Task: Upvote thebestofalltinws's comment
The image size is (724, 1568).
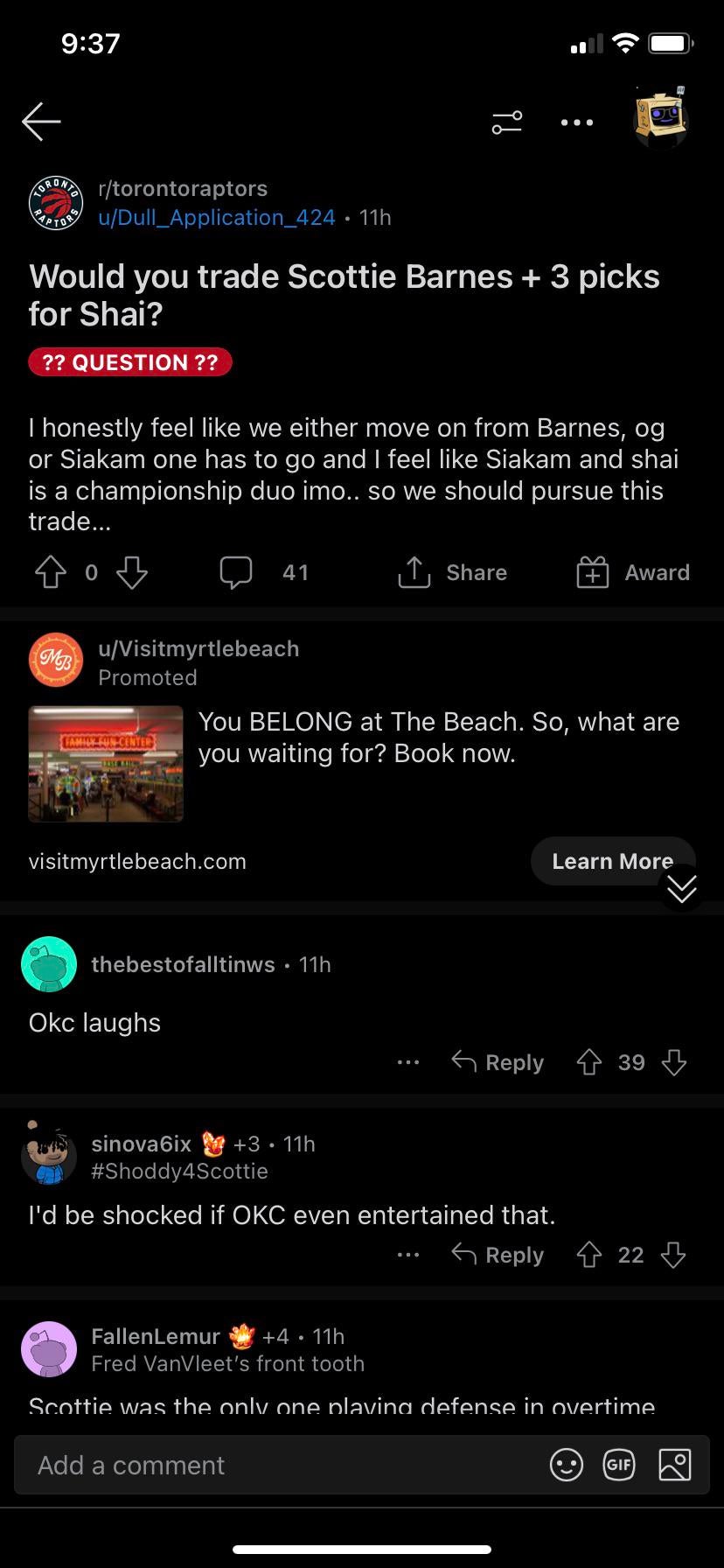Action: (589, 1062)
